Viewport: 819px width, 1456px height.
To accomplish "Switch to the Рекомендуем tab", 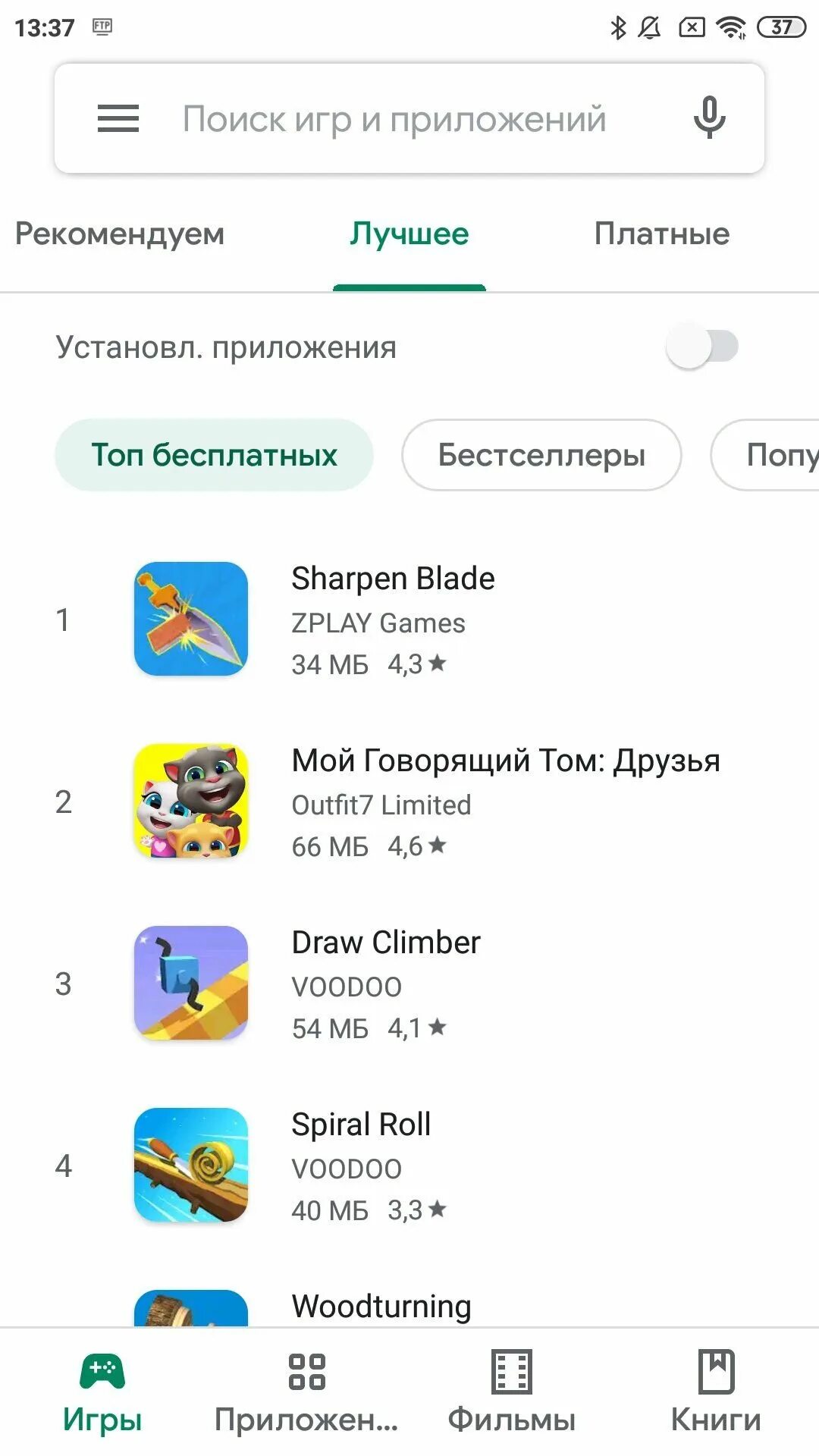I will (x=120, y=234).
